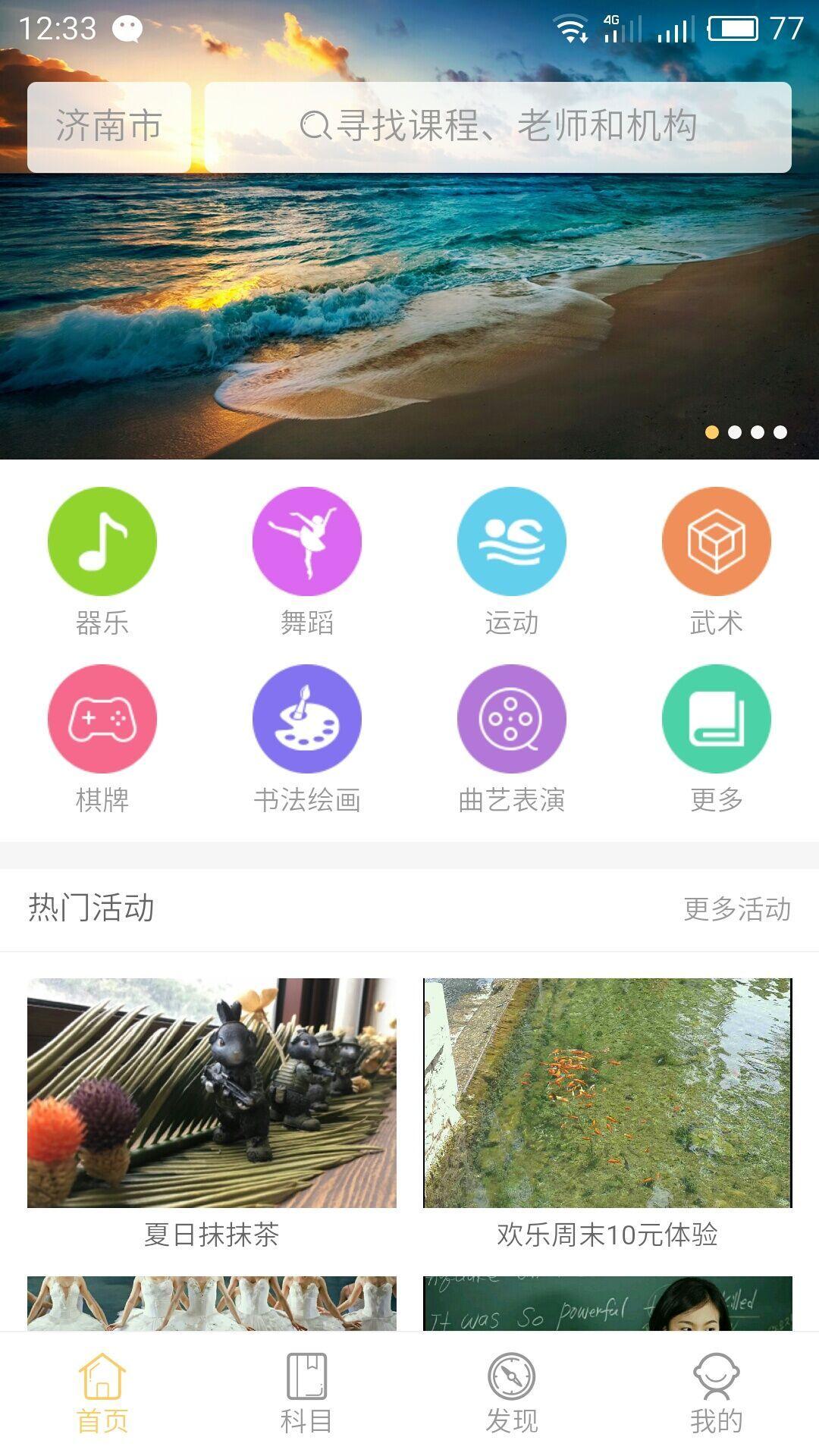Viewport: 819px width, 1456px height.
Task: Tap the course search input field
Action: point(500,126)
